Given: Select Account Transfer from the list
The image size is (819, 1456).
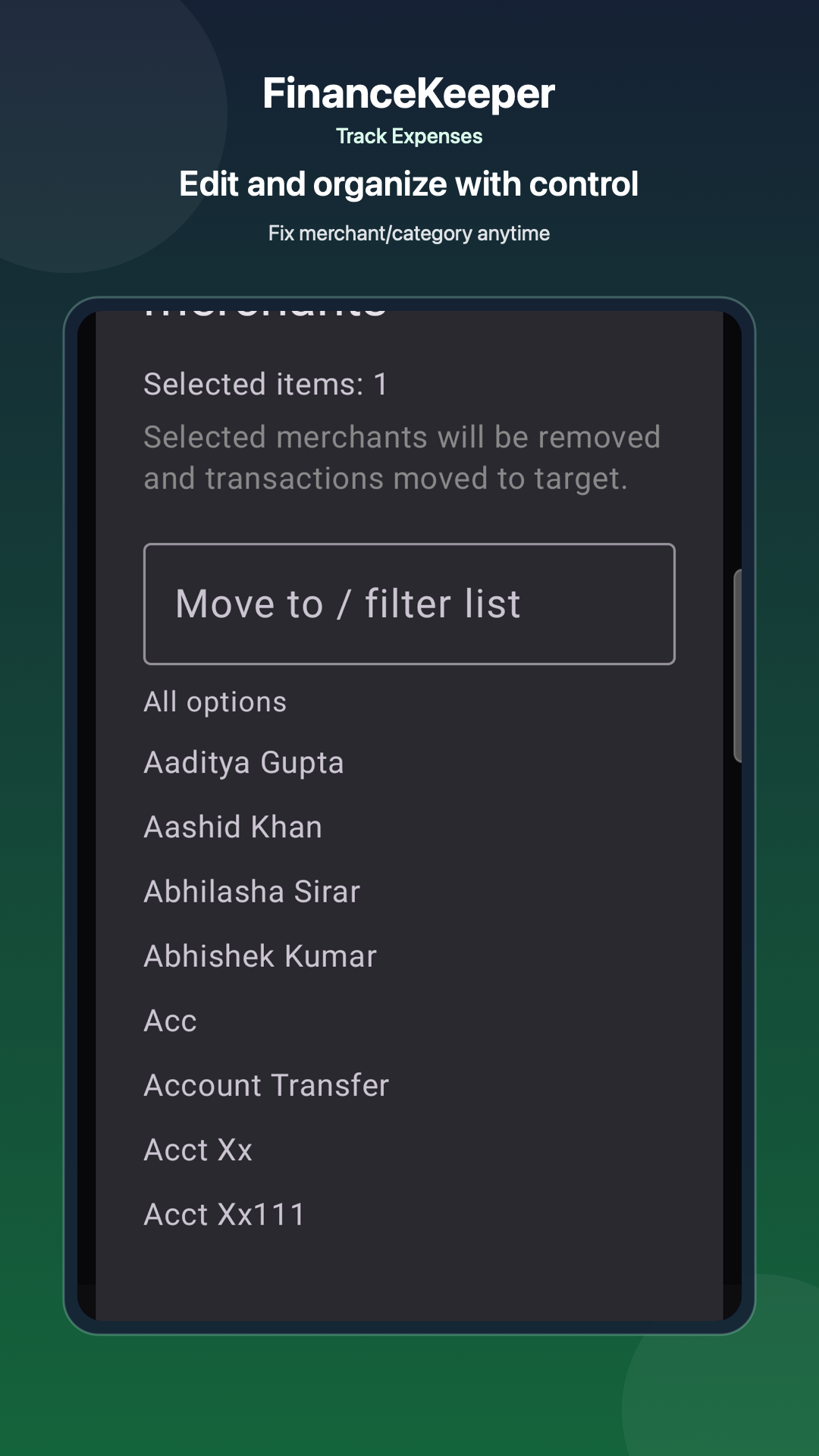Looking at the screenshot, I should (266, 1084).
